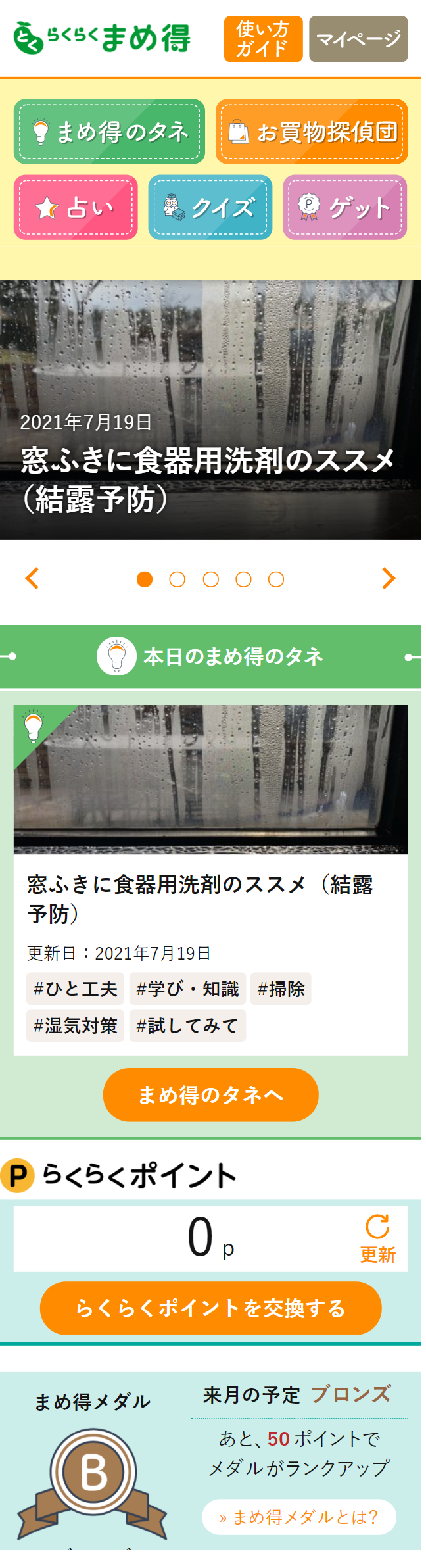Open the クイズ button

pos(210,207)
